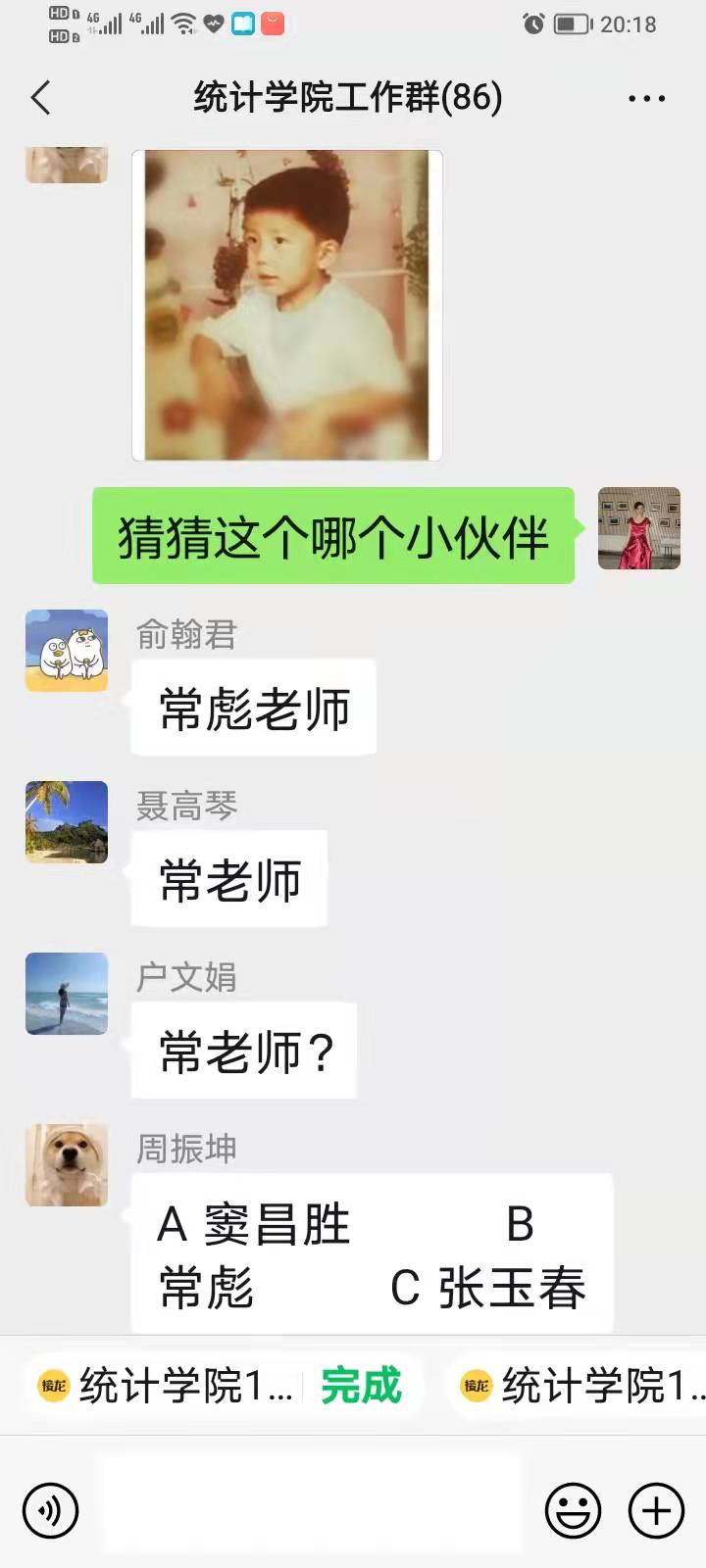Tap my own avatar in red dress
The height and width of the screenshot is (1568, 706).
click(639, 528)
